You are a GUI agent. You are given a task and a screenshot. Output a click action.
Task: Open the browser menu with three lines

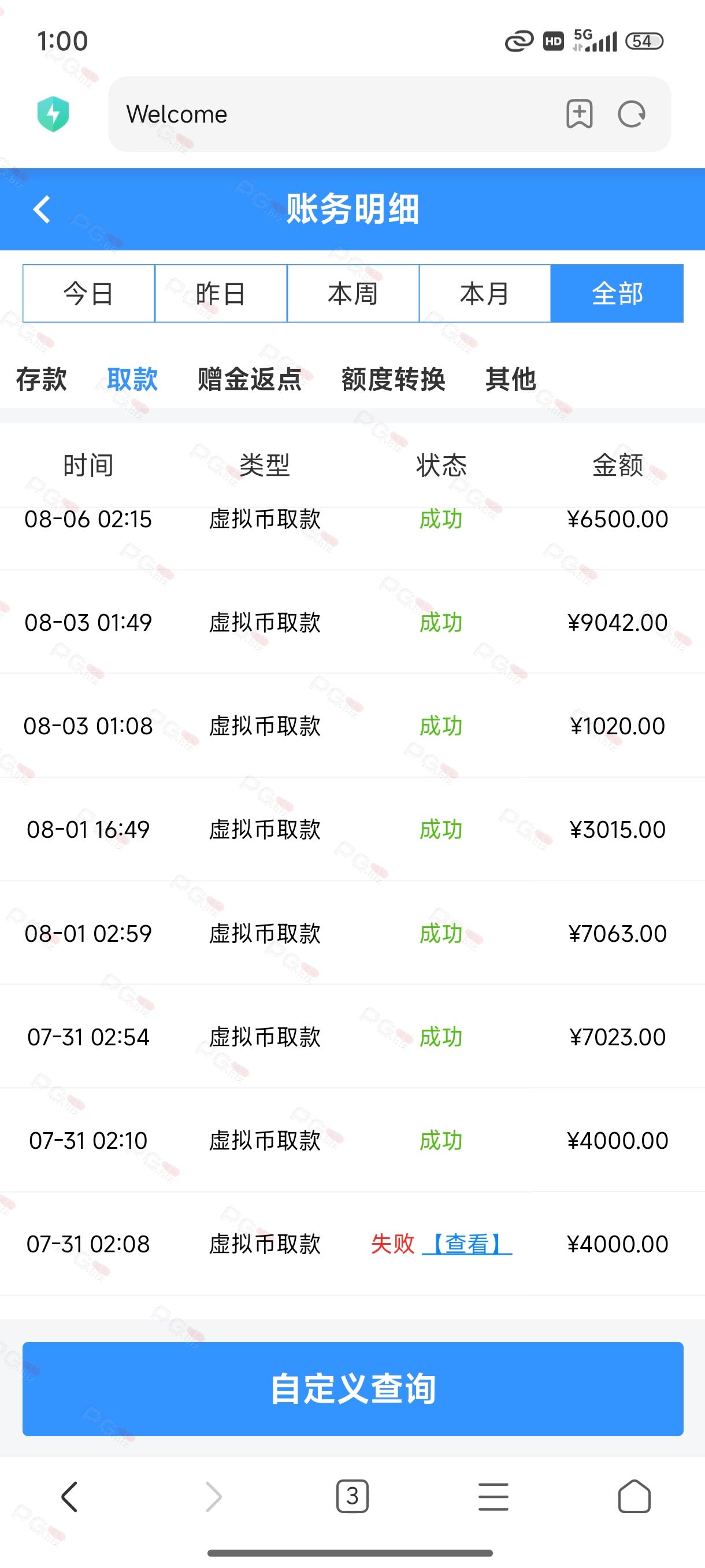(x=493, y=1497)
